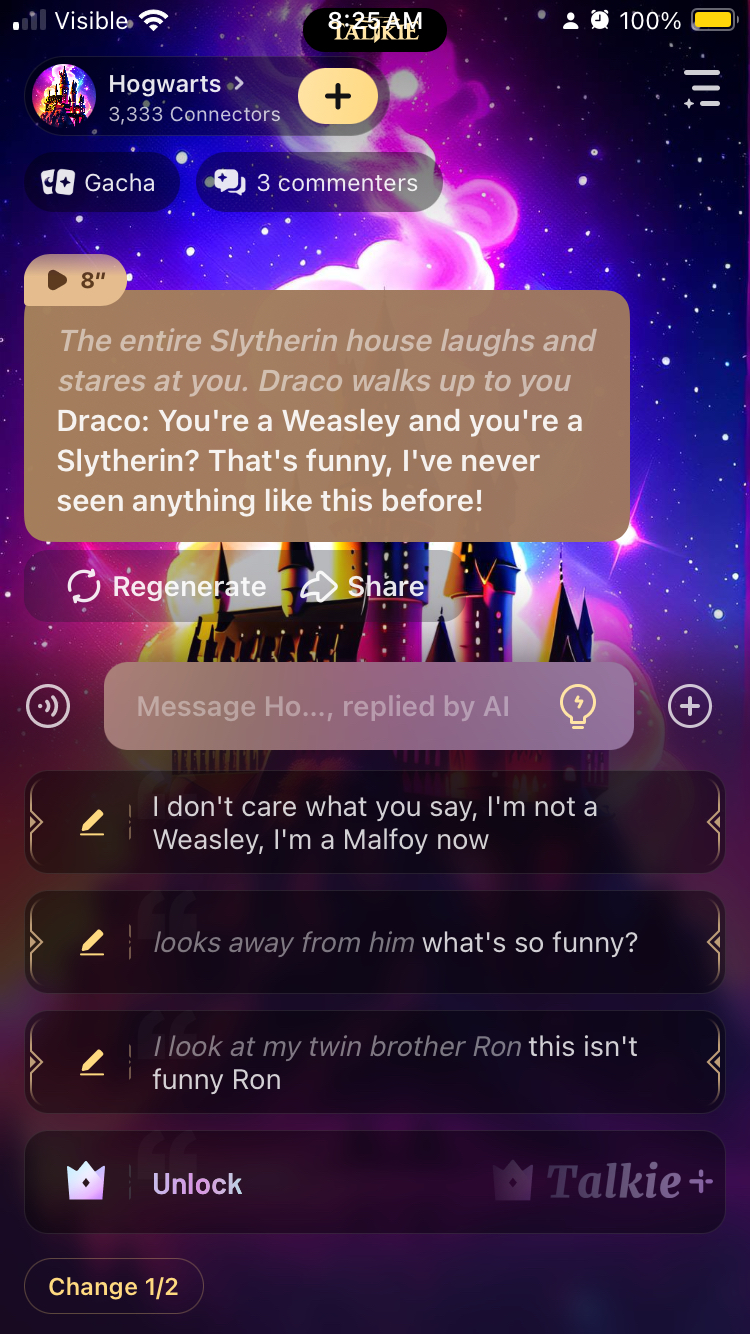The height and width of the screenshot is (1334, 750).
Task: Open the top-right menu icon
Action: coord(702,89)
